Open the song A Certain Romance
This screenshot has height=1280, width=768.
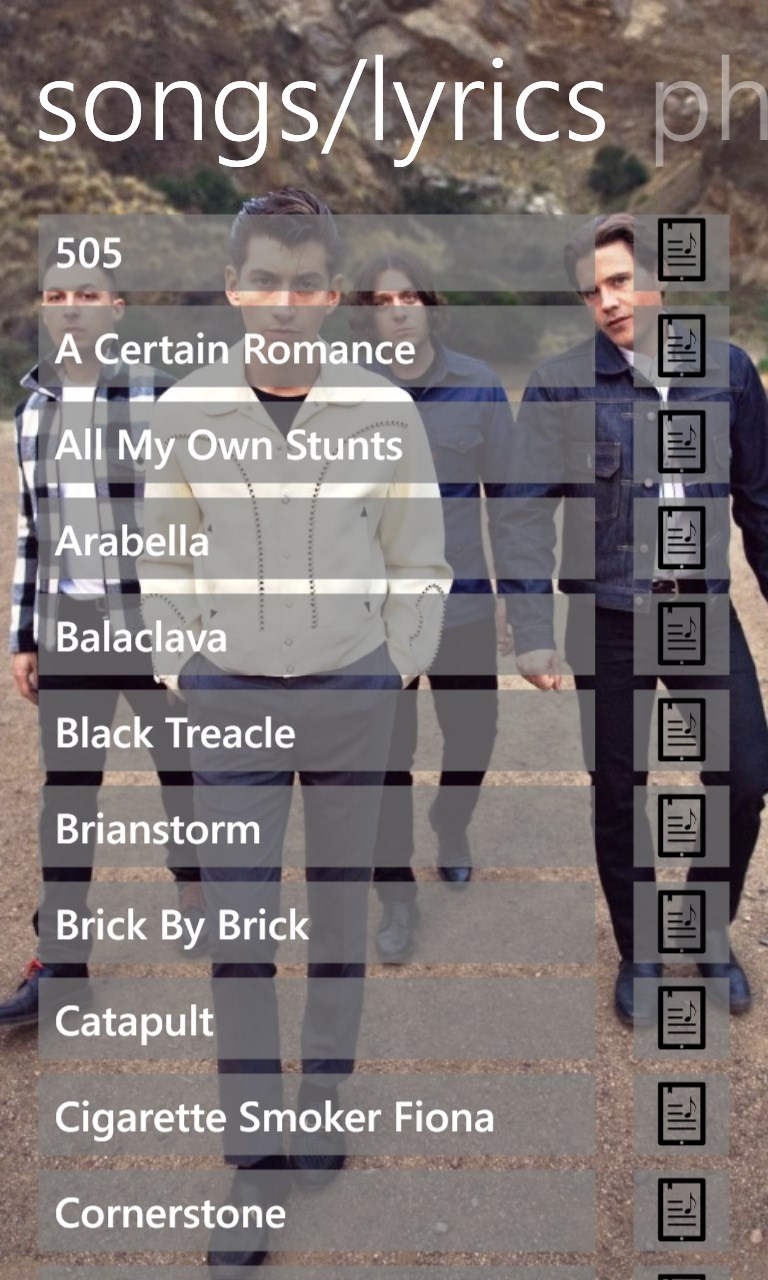(316, 350)
